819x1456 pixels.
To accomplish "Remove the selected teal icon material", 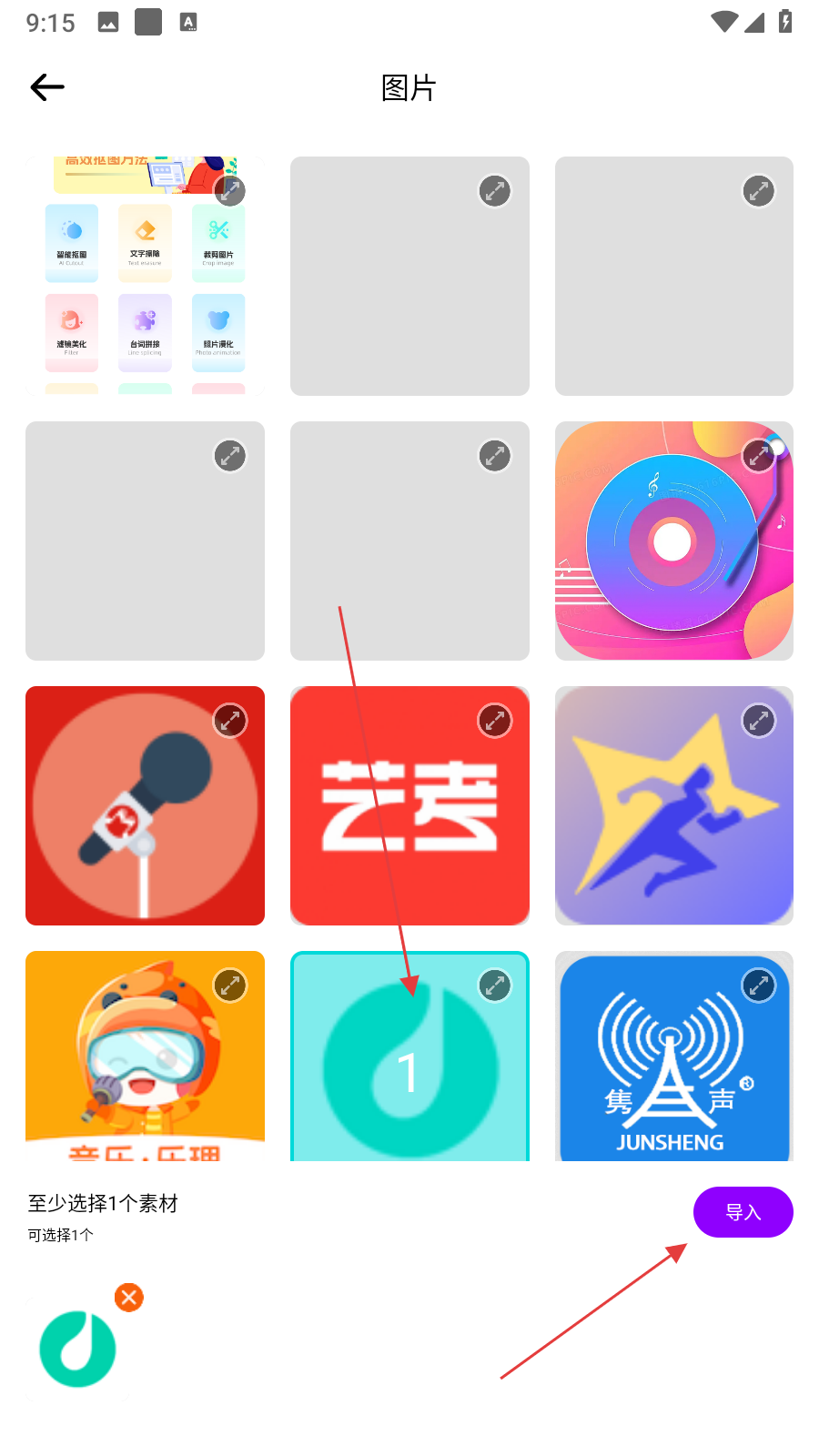I will click(129, 1298).
